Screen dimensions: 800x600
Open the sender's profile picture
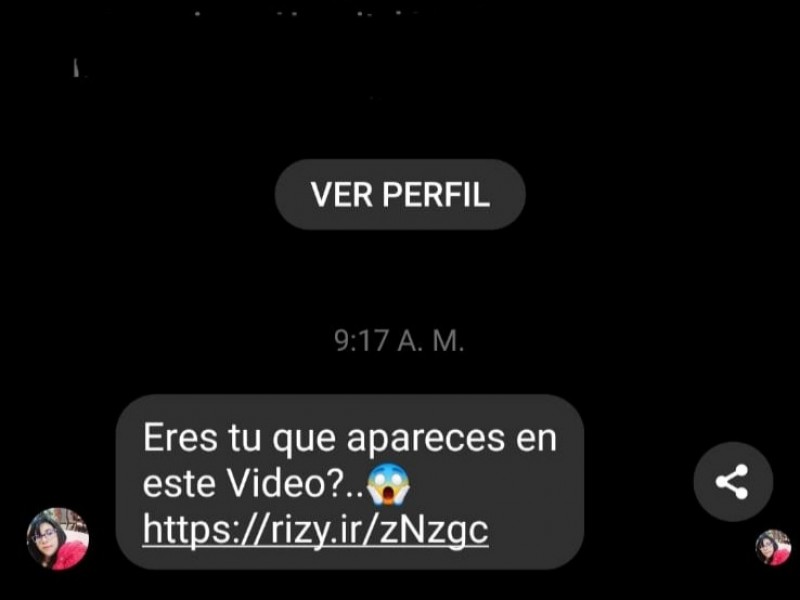click(x=57, y=538)
